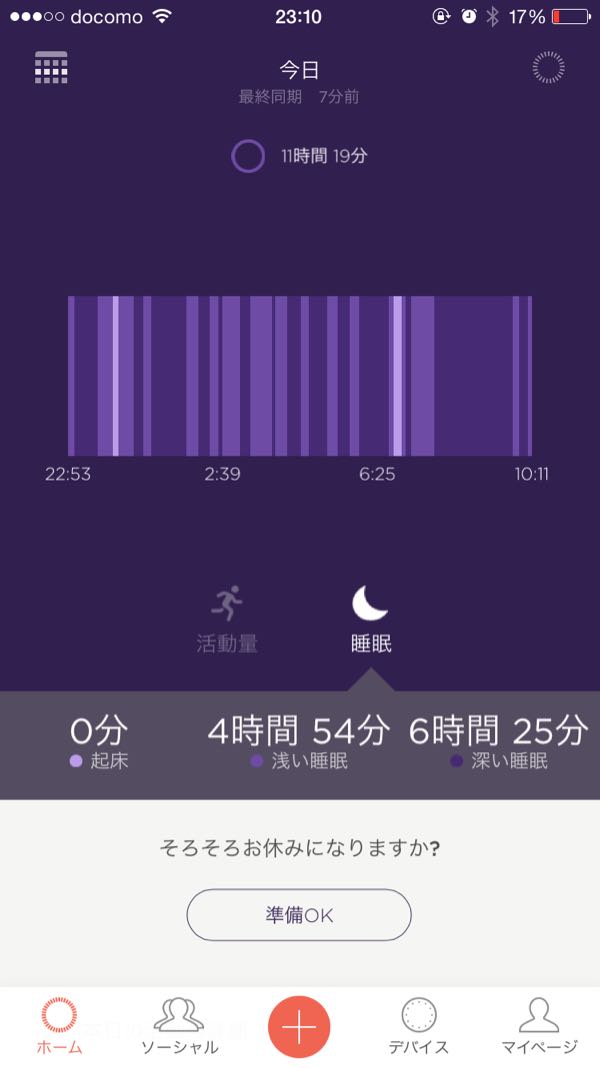Go to the ホーム tab
The width and height of the screenshot is (600, 1068).
coord(59,1026)
